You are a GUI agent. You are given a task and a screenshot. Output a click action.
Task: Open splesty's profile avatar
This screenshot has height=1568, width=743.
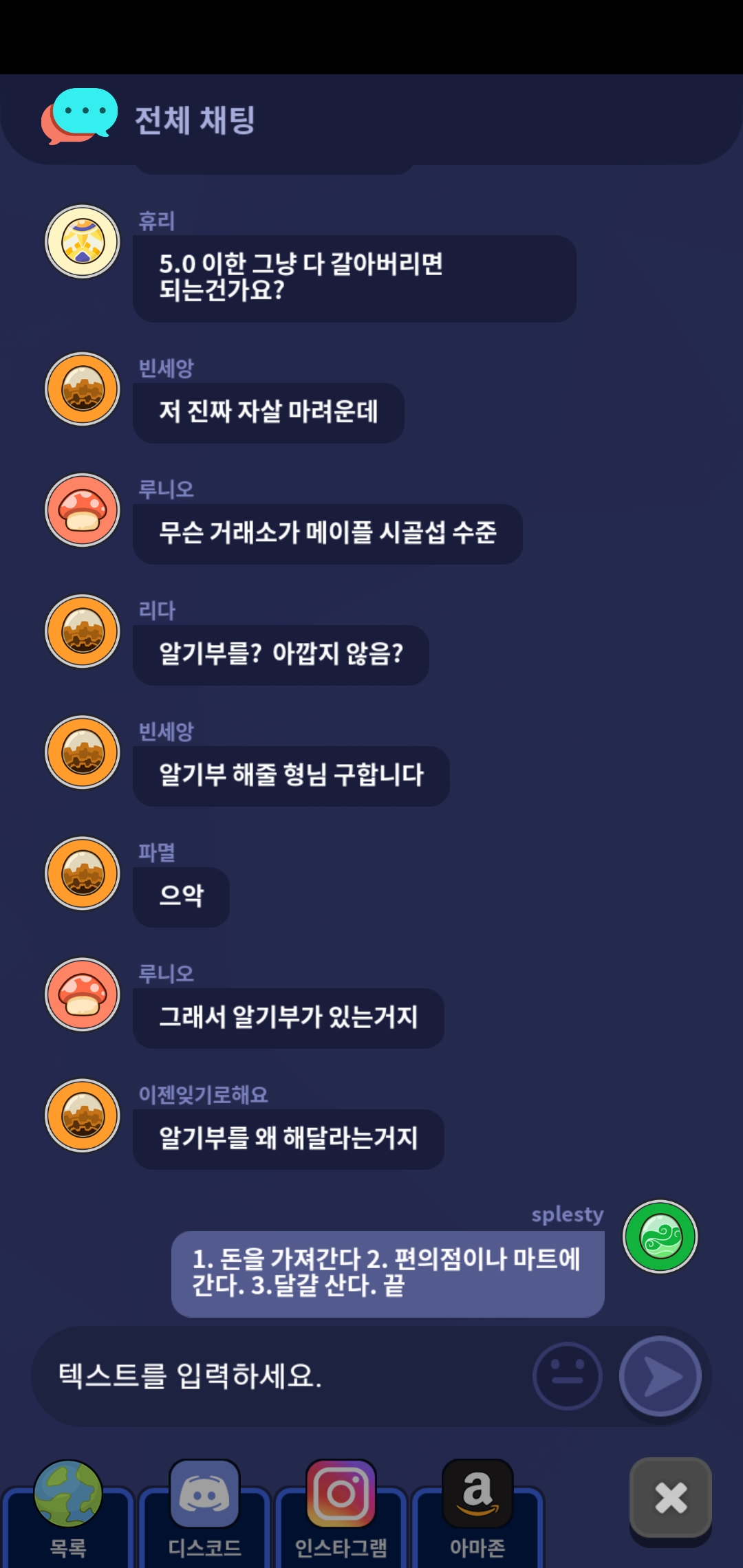click(x=660, y=1237)
